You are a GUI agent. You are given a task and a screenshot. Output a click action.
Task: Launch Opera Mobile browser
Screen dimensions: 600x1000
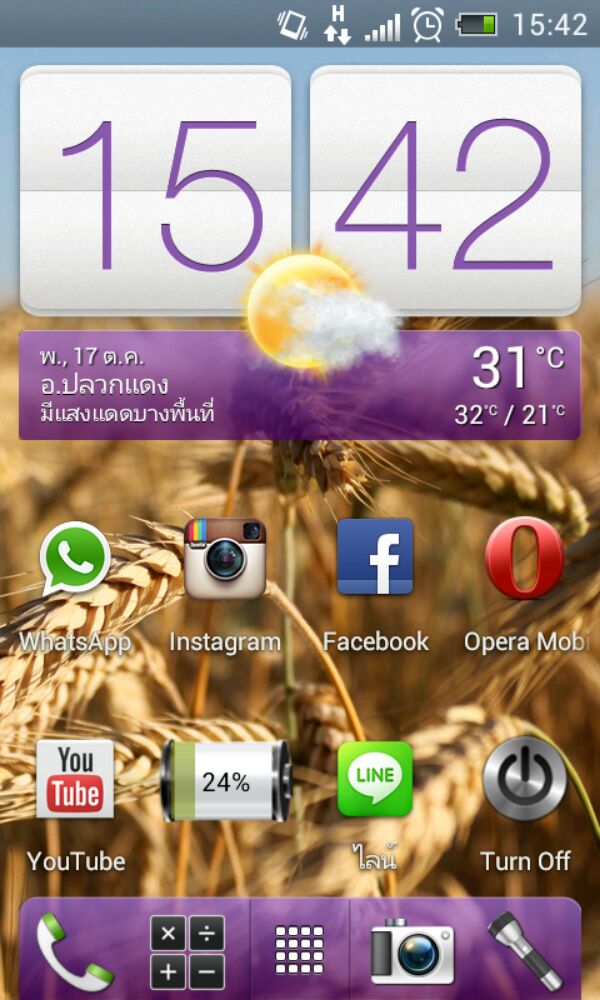(524, 558)
